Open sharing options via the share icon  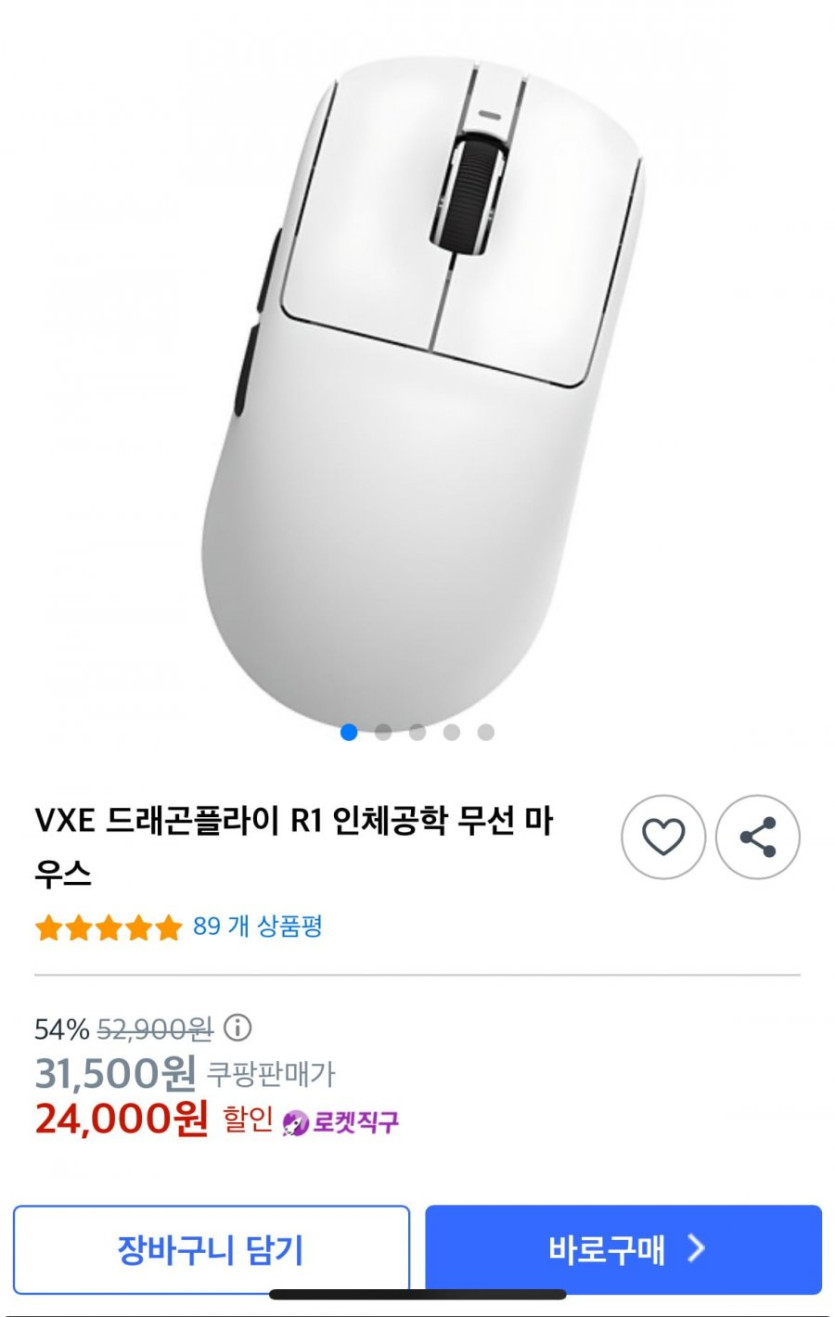(757, 838)
